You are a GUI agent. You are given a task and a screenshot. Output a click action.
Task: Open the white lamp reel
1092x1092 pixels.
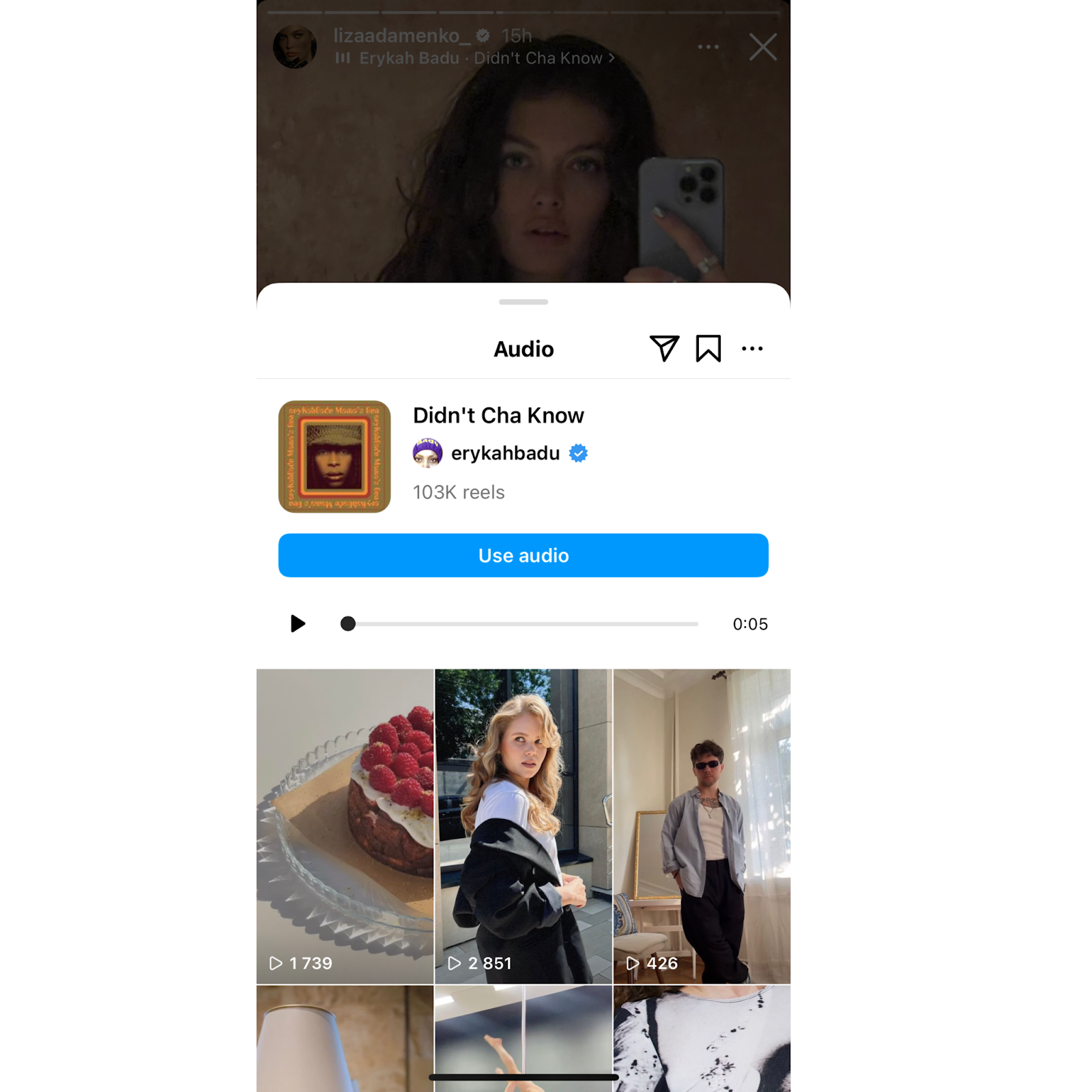pos(345,1037)
